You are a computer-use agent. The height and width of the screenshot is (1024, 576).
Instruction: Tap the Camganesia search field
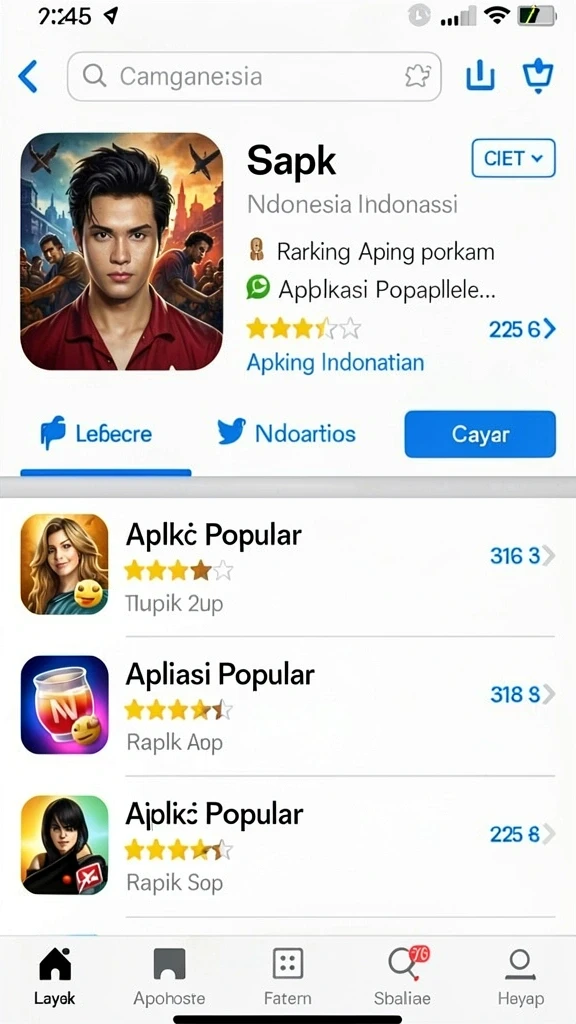tap(254, 76)
